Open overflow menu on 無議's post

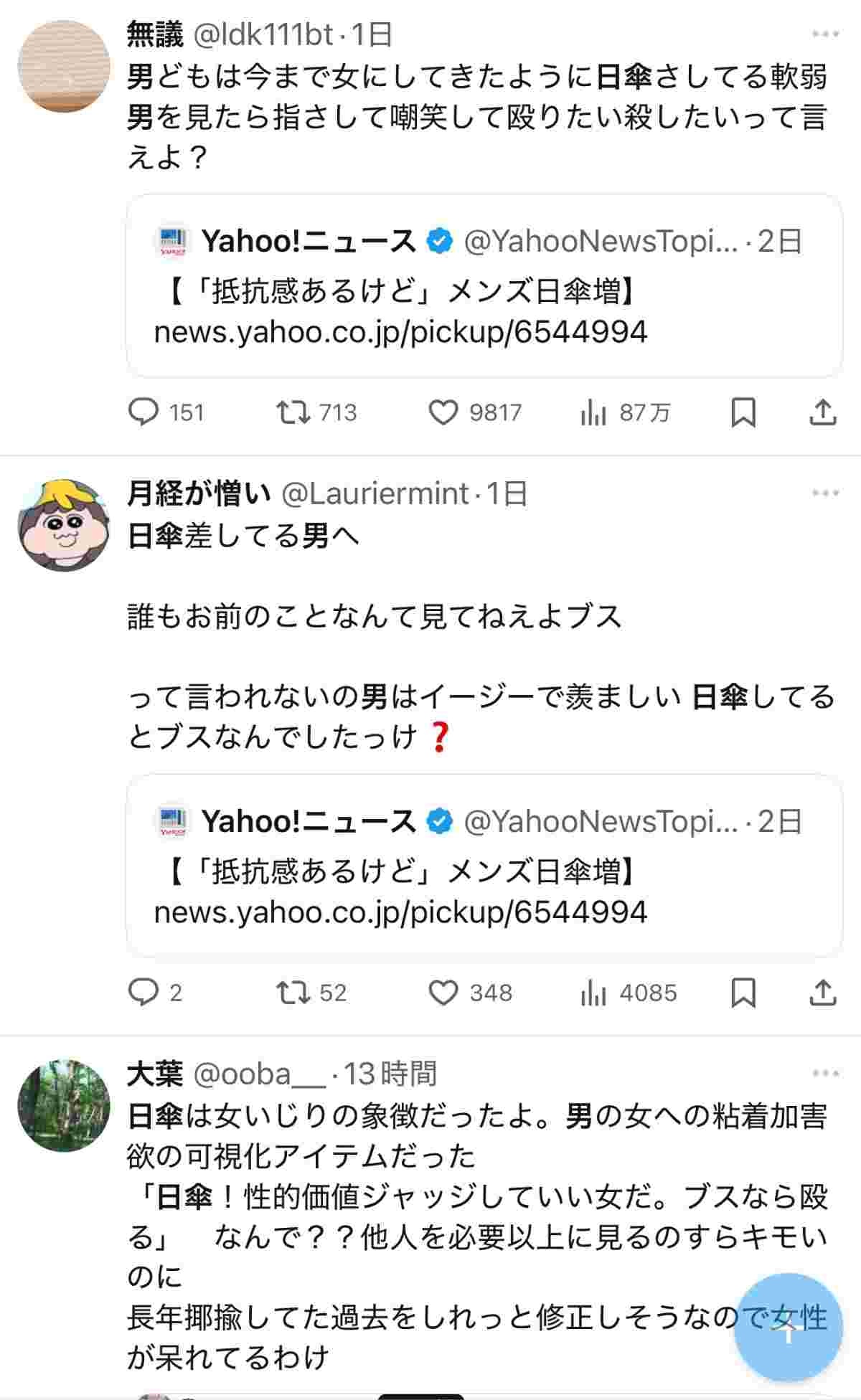click(x=825, y=34)
